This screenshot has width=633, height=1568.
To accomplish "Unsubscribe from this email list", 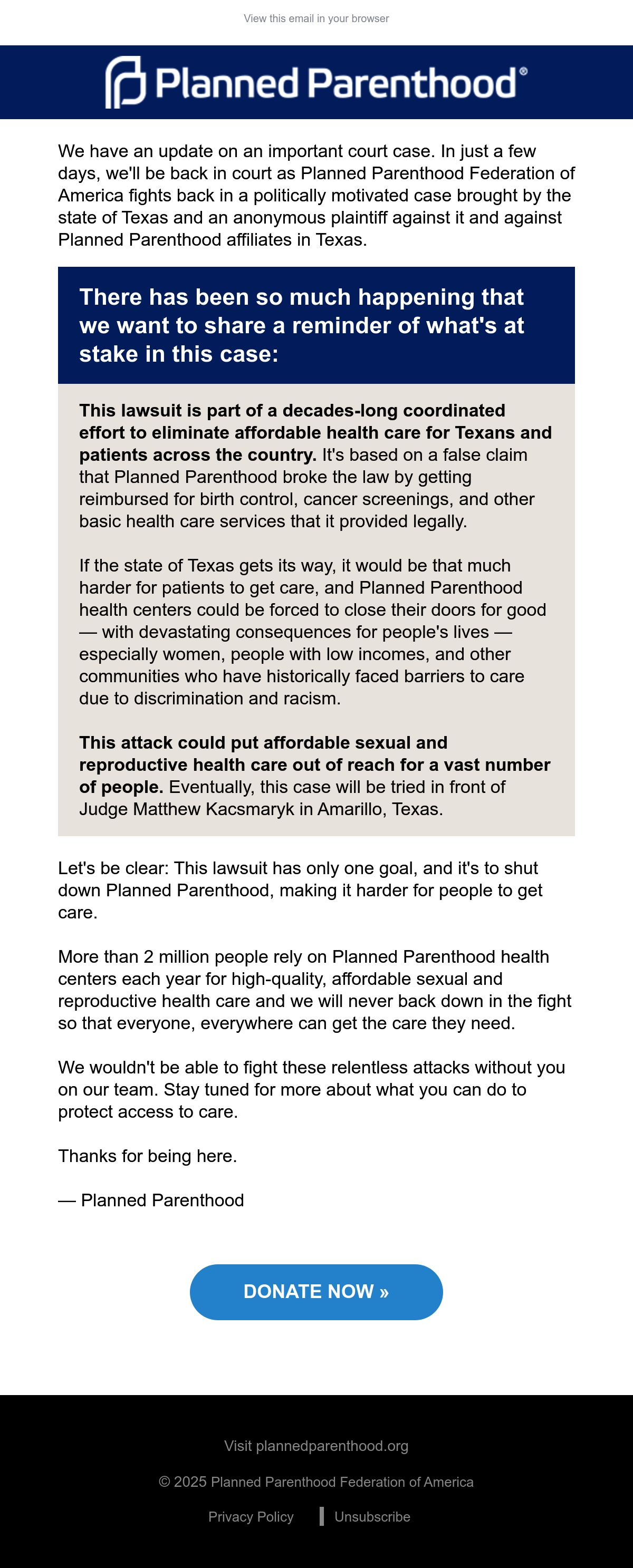I will (372, 1516).
